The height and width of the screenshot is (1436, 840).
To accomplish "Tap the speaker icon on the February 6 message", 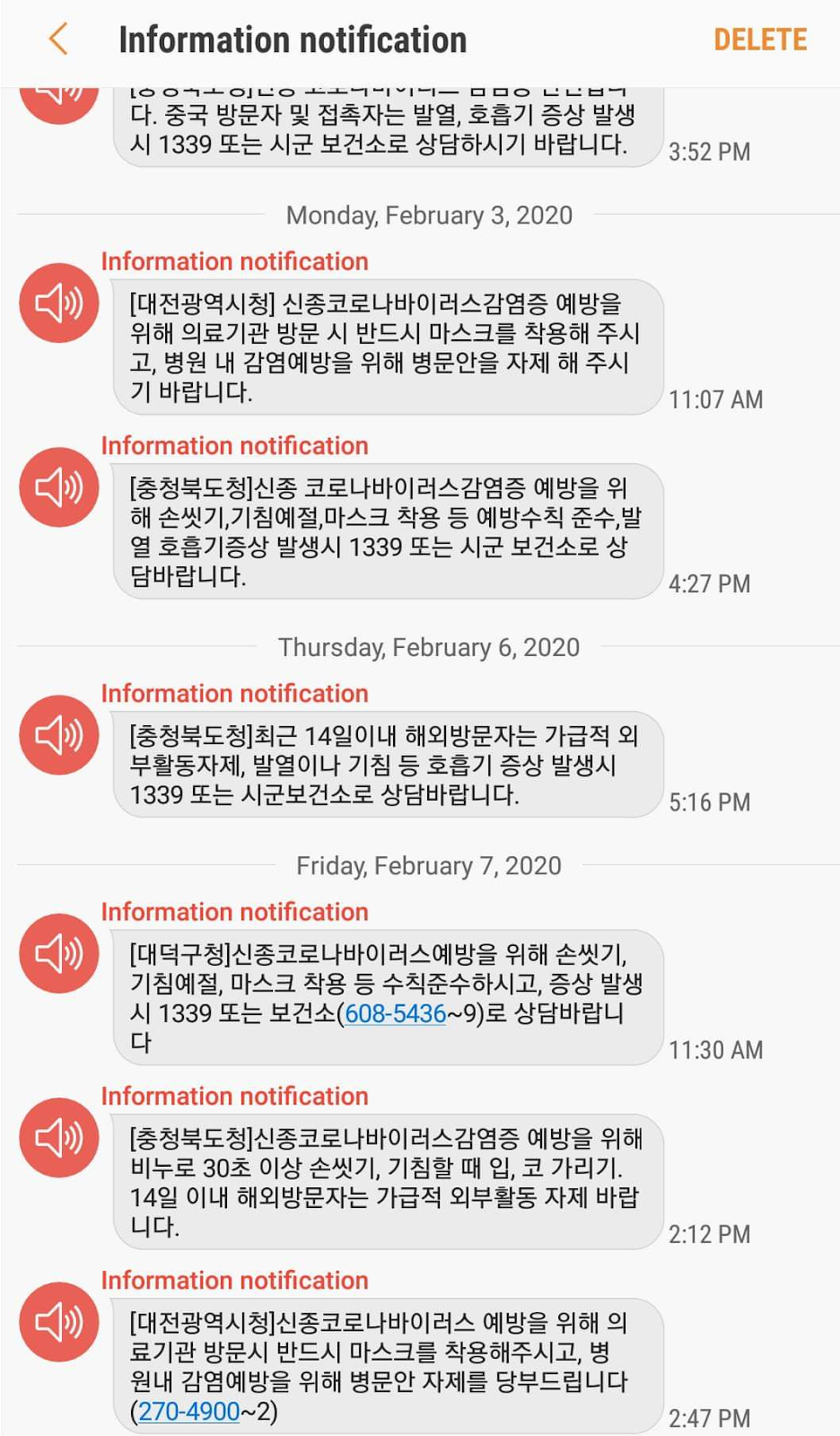I will (x=58, y=734).
